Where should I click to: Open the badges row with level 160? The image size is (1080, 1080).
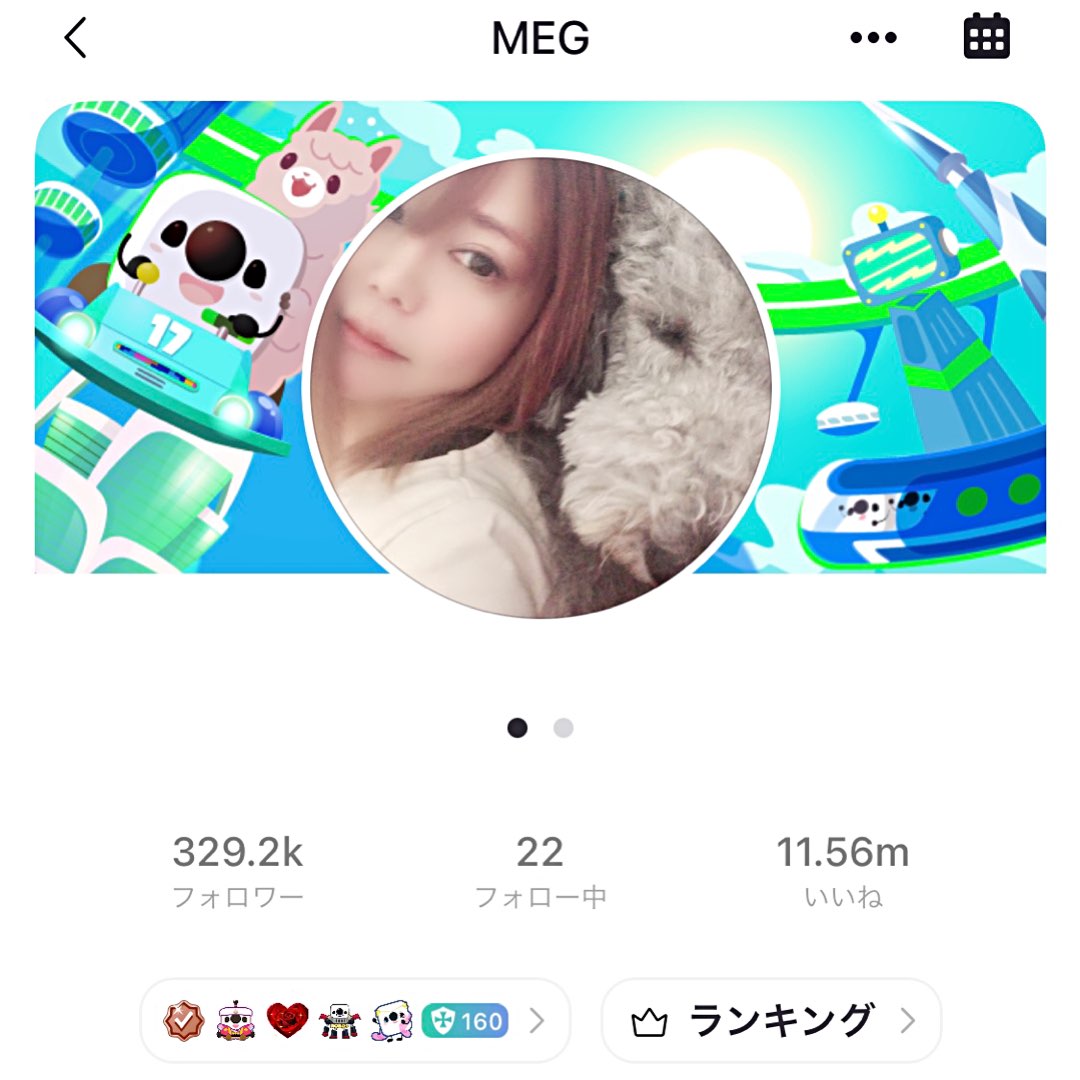[x=355, y=1020]
